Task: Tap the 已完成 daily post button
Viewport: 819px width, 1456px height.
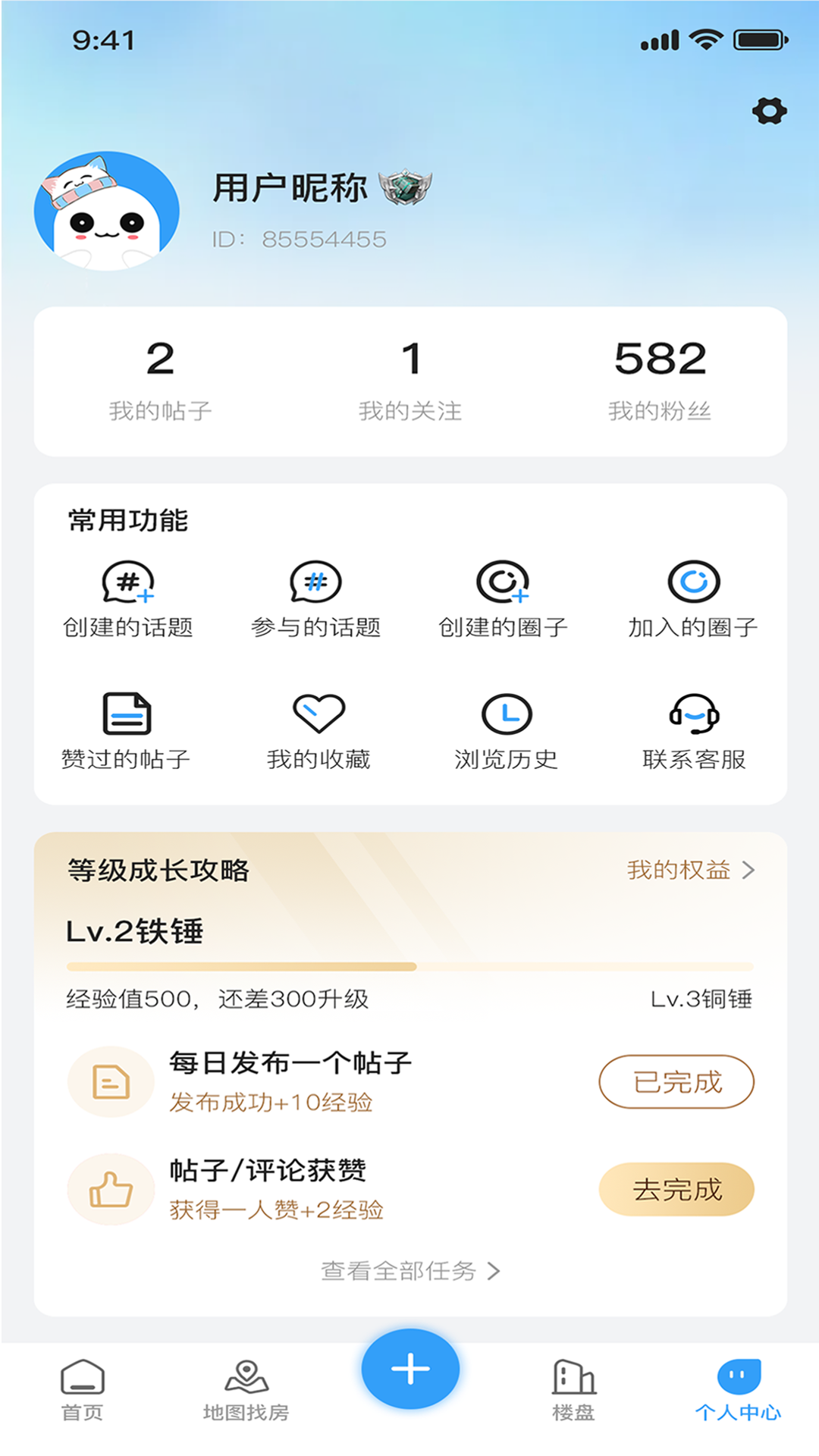Action: pyautogui.click(x=676, y=1082)
